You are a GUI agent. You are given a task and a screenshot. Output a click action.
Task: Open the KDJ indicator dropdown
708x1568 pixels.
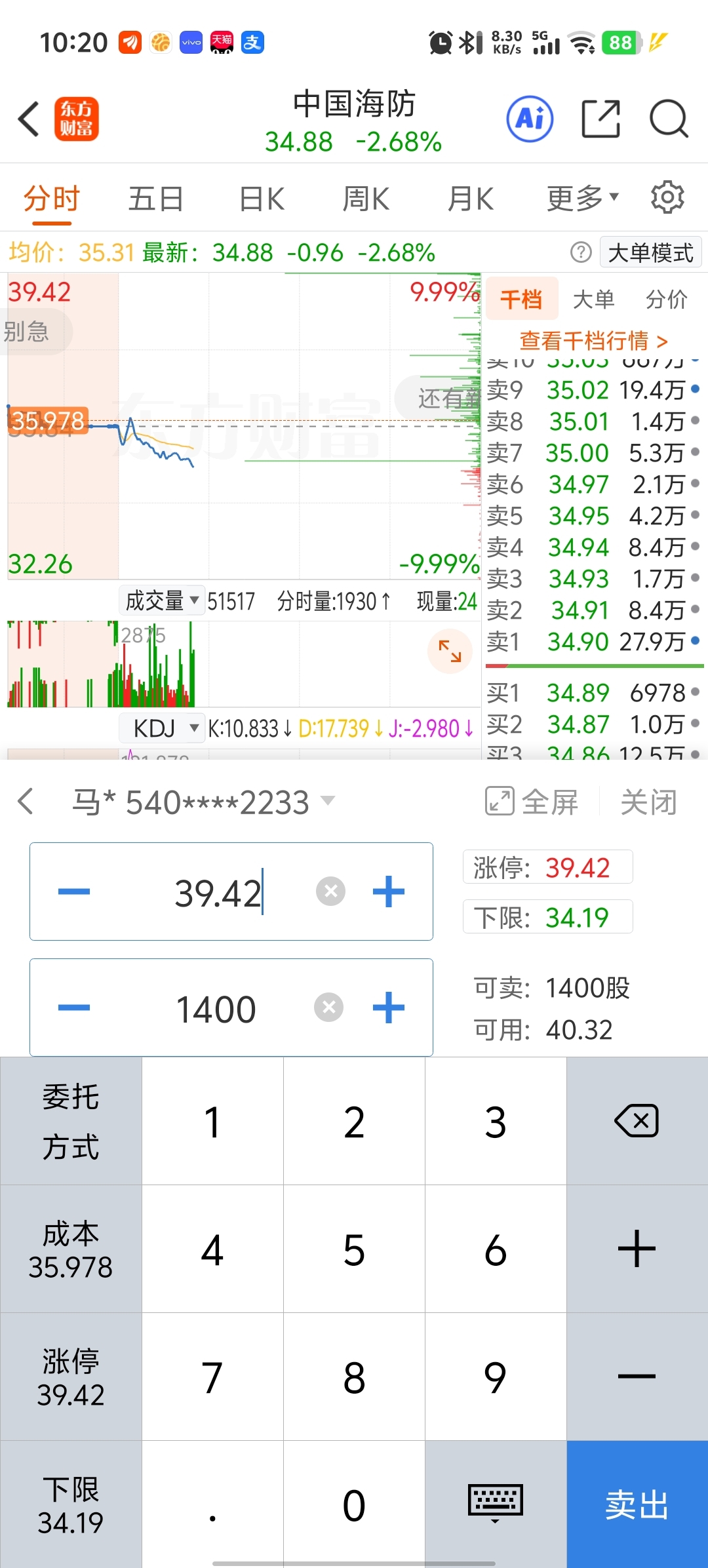coord(163,728)
